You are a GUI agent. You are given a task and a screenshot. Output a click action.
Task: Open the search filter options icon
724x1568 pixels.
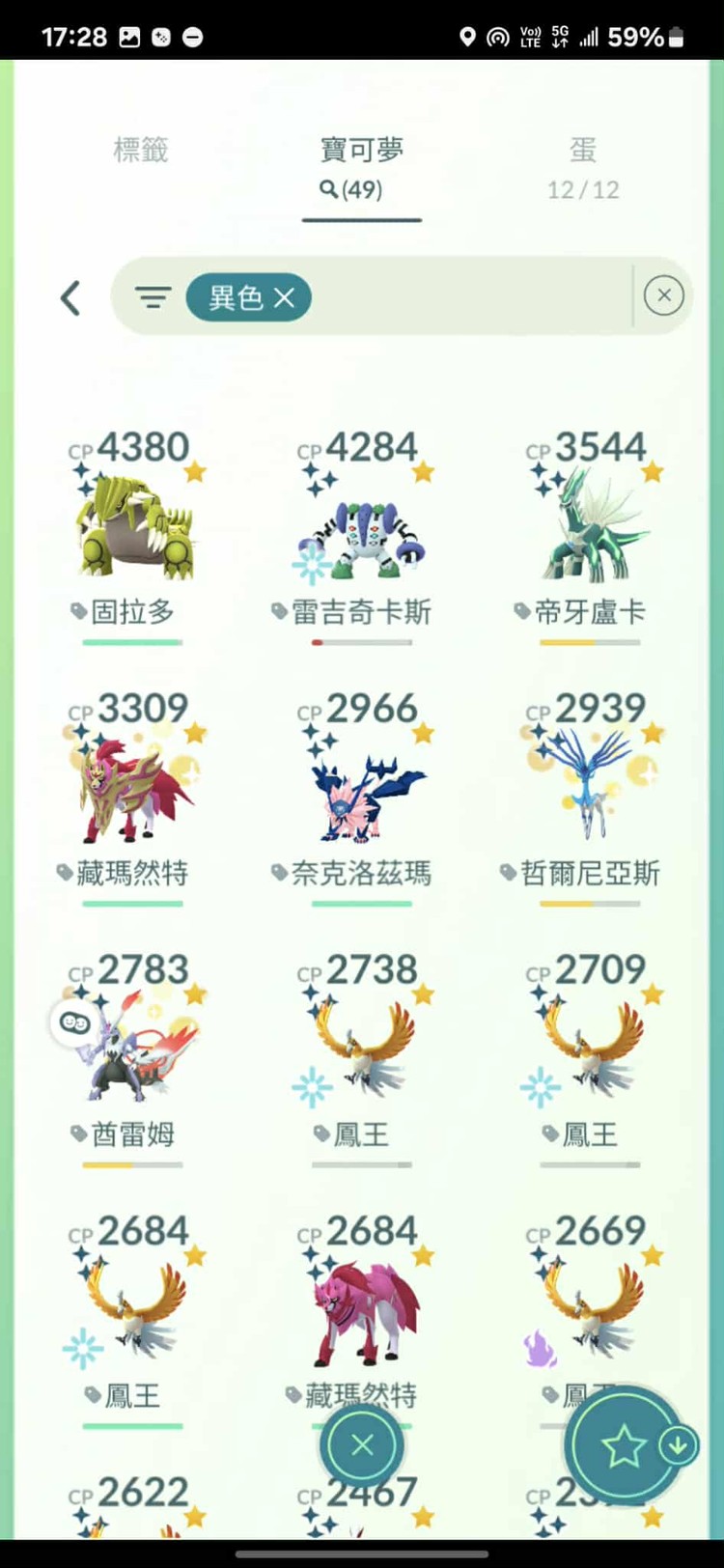pos(153,297)
